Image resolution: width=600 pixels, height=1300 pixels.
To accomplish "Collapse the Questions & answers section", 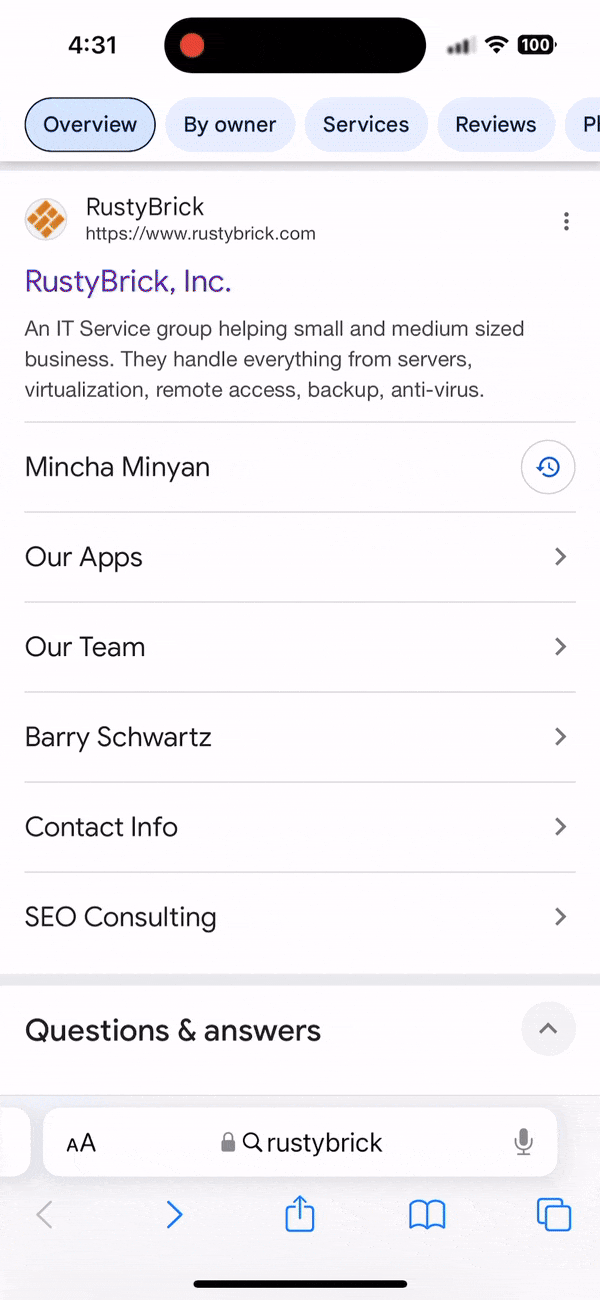I will coord(548,1029).
